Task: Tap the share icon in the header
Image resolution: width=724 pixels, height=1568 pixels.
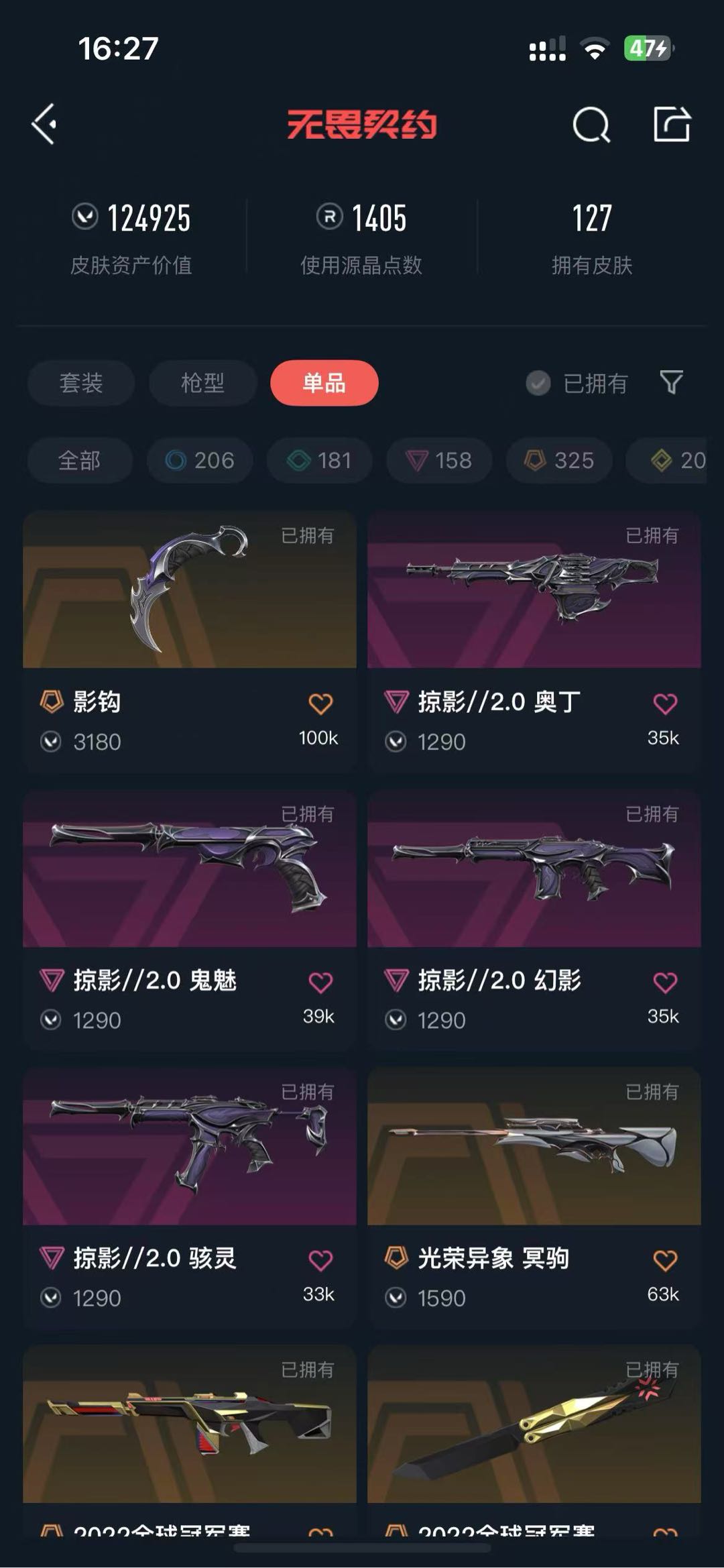Action: (671, 124)
